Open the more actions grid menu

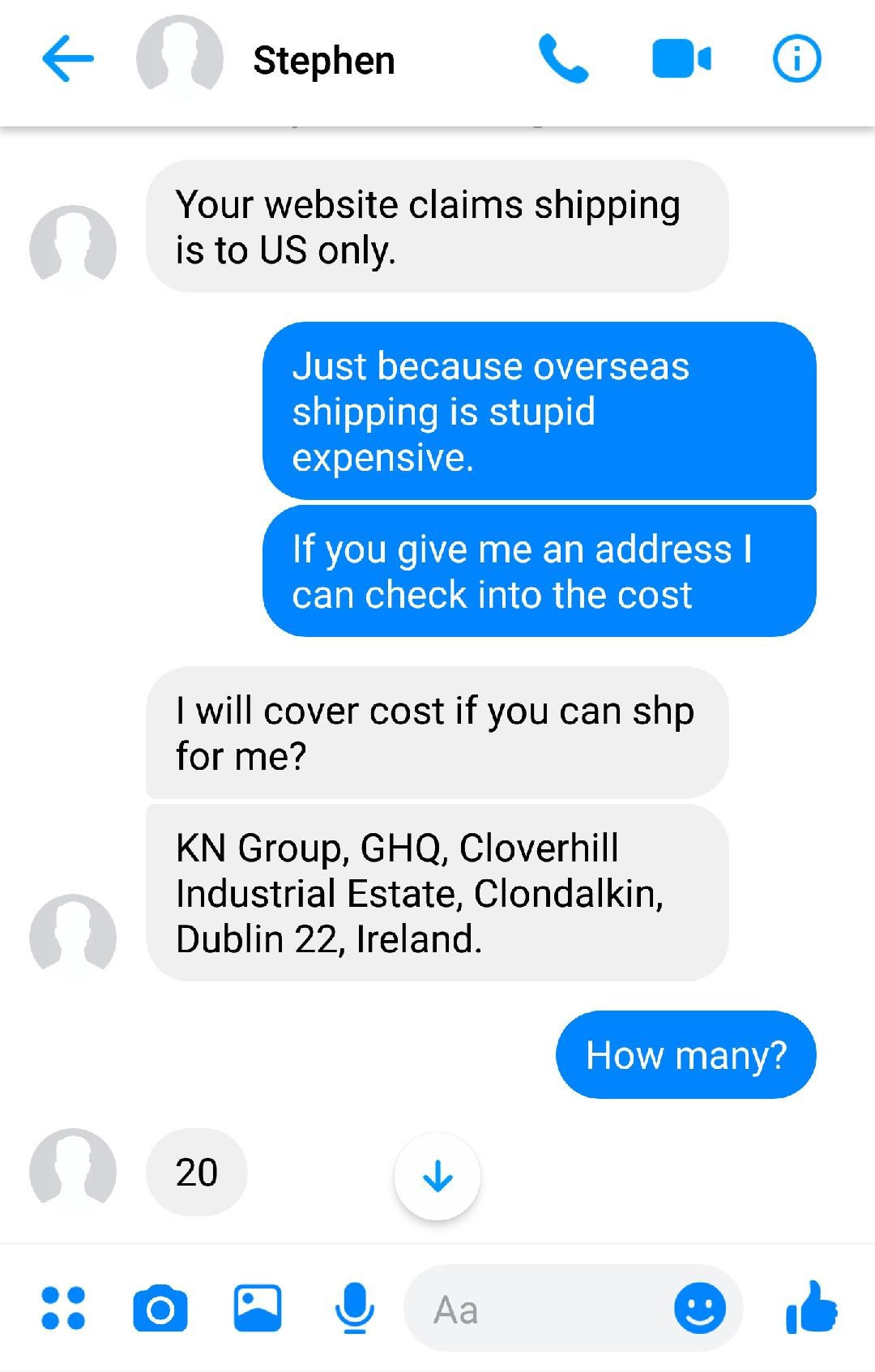63,1308
